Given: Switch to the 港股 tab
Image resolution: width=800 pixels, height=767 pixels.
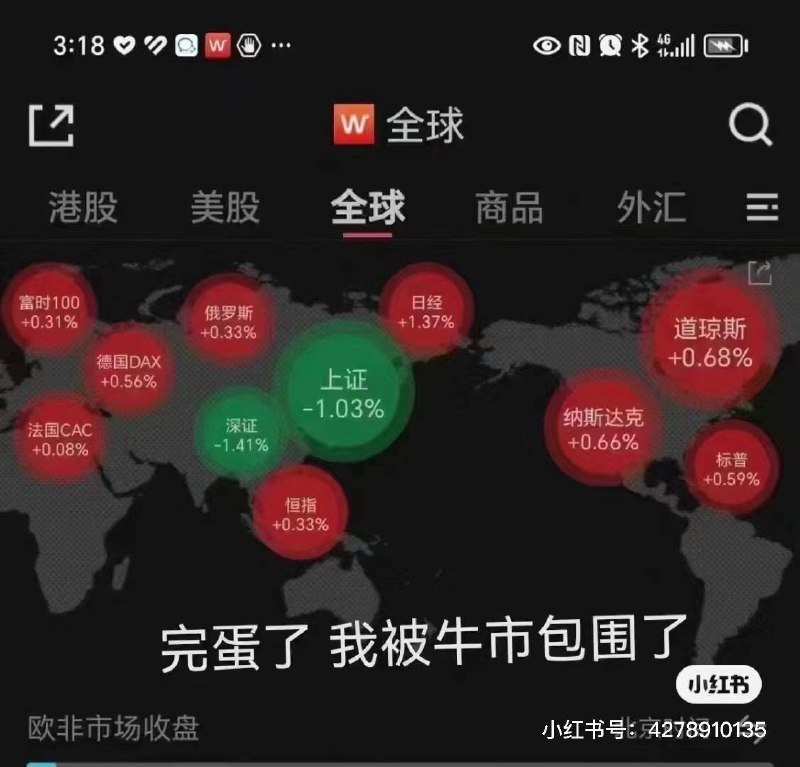Looking at the screenshot, I should 83,207.
